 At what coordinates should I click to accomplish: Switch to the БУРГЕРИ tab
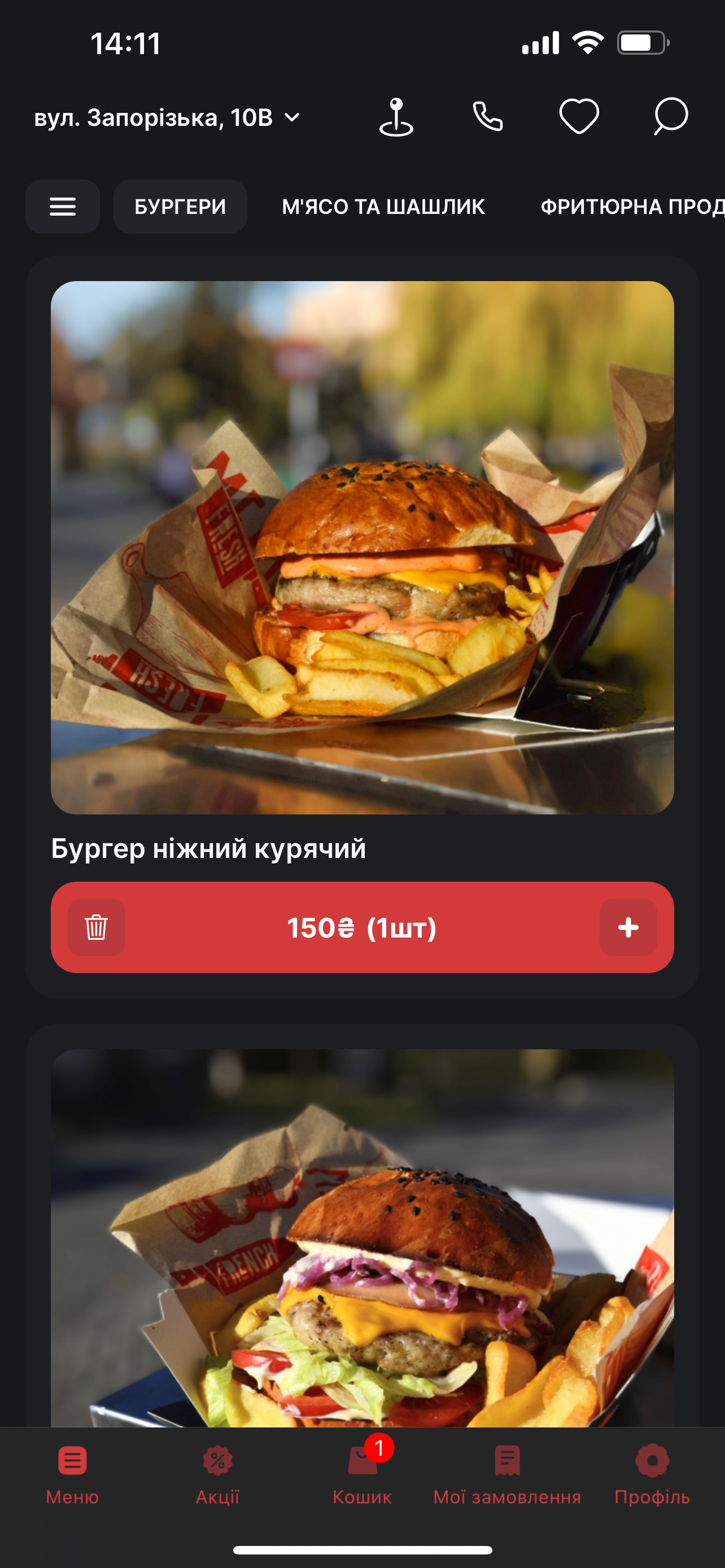click(x=180, y=207)
